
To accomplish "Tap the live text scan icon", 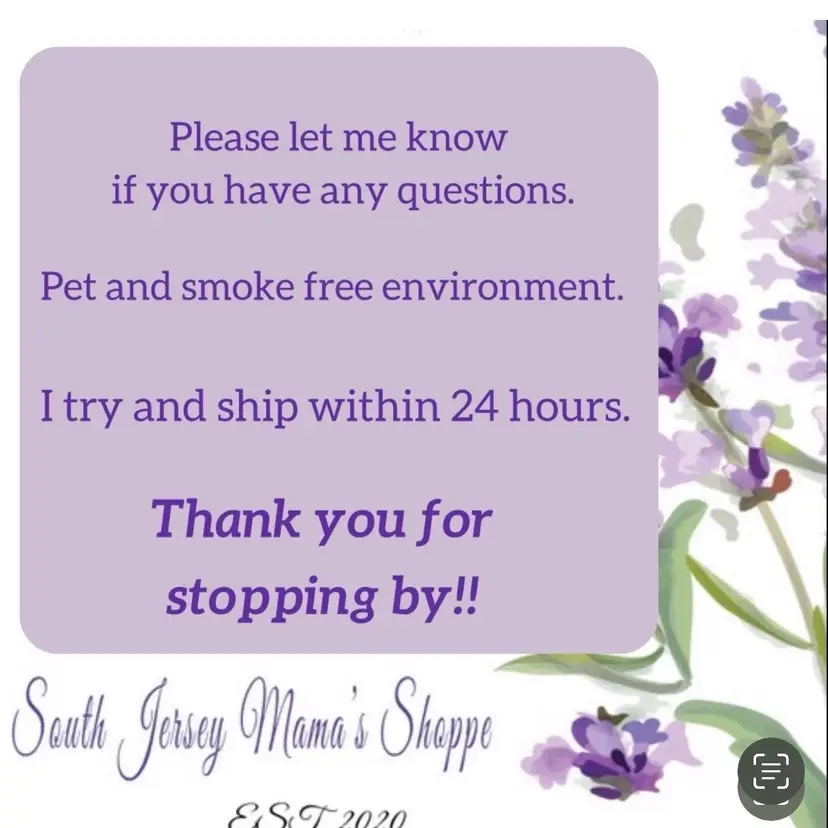I will tap(771, 771).
